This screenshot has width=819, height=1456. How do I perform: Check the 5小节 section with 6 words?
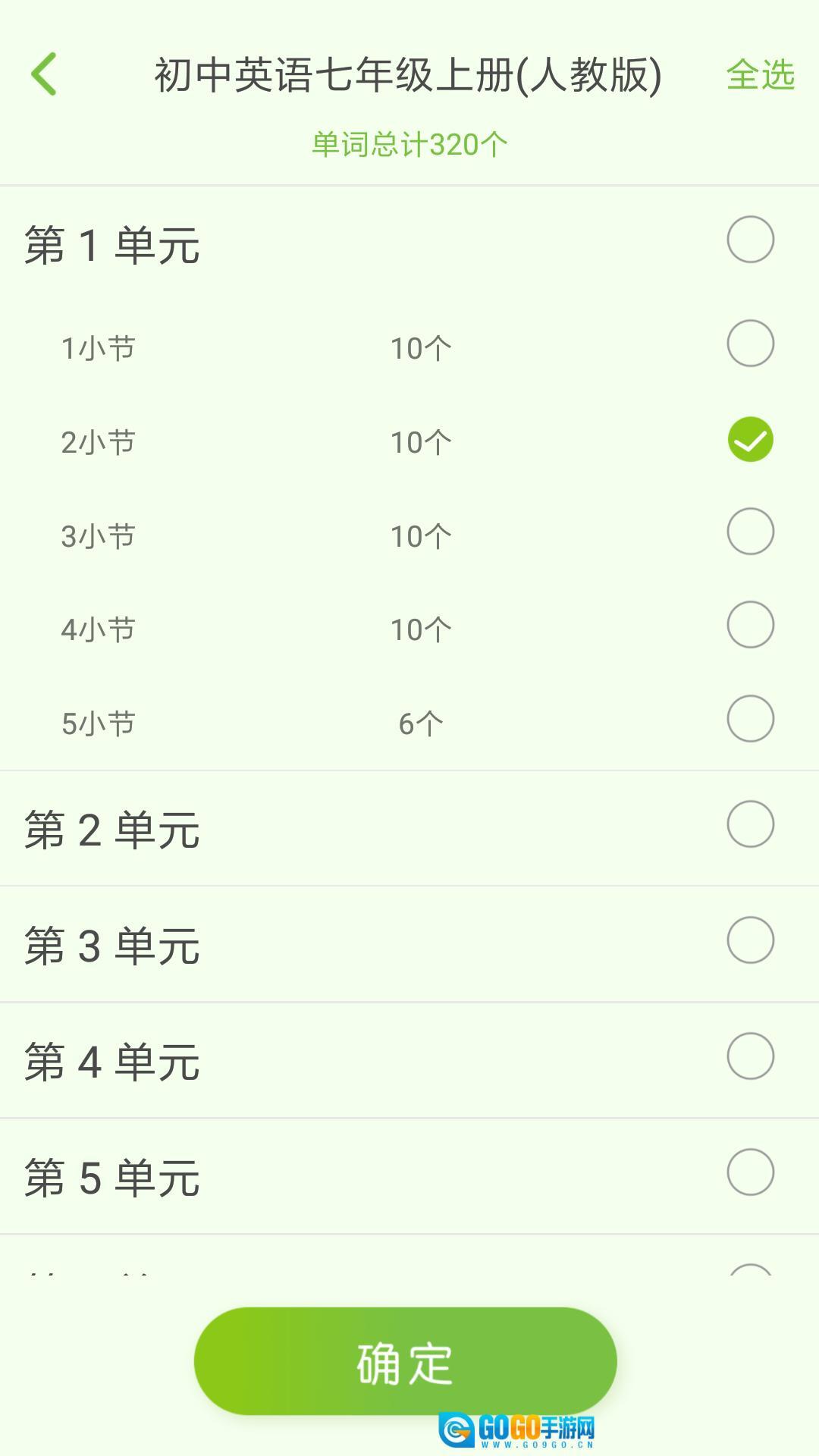pos(750,719)
